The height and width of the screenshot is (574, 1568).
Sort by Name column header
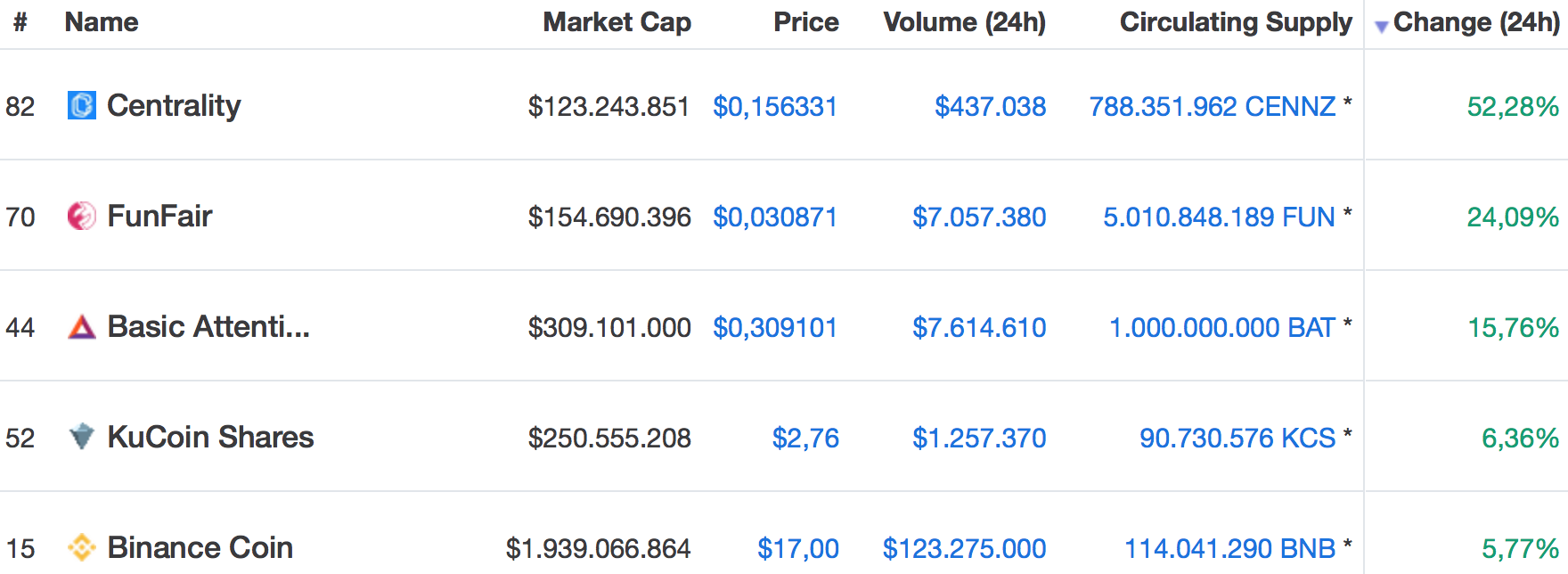(102, 22)
